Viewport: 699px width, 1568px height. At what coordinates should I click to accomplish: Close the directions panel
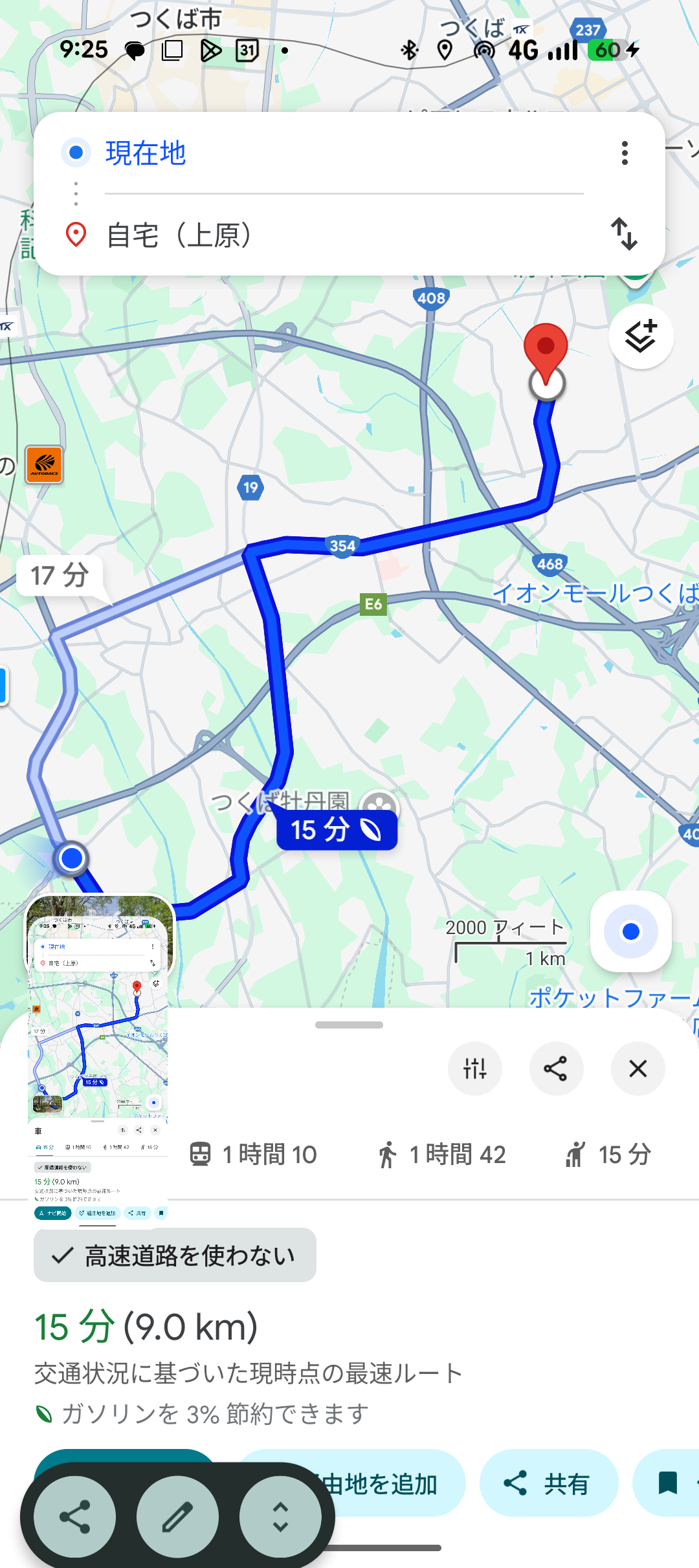pos(638,1069)
